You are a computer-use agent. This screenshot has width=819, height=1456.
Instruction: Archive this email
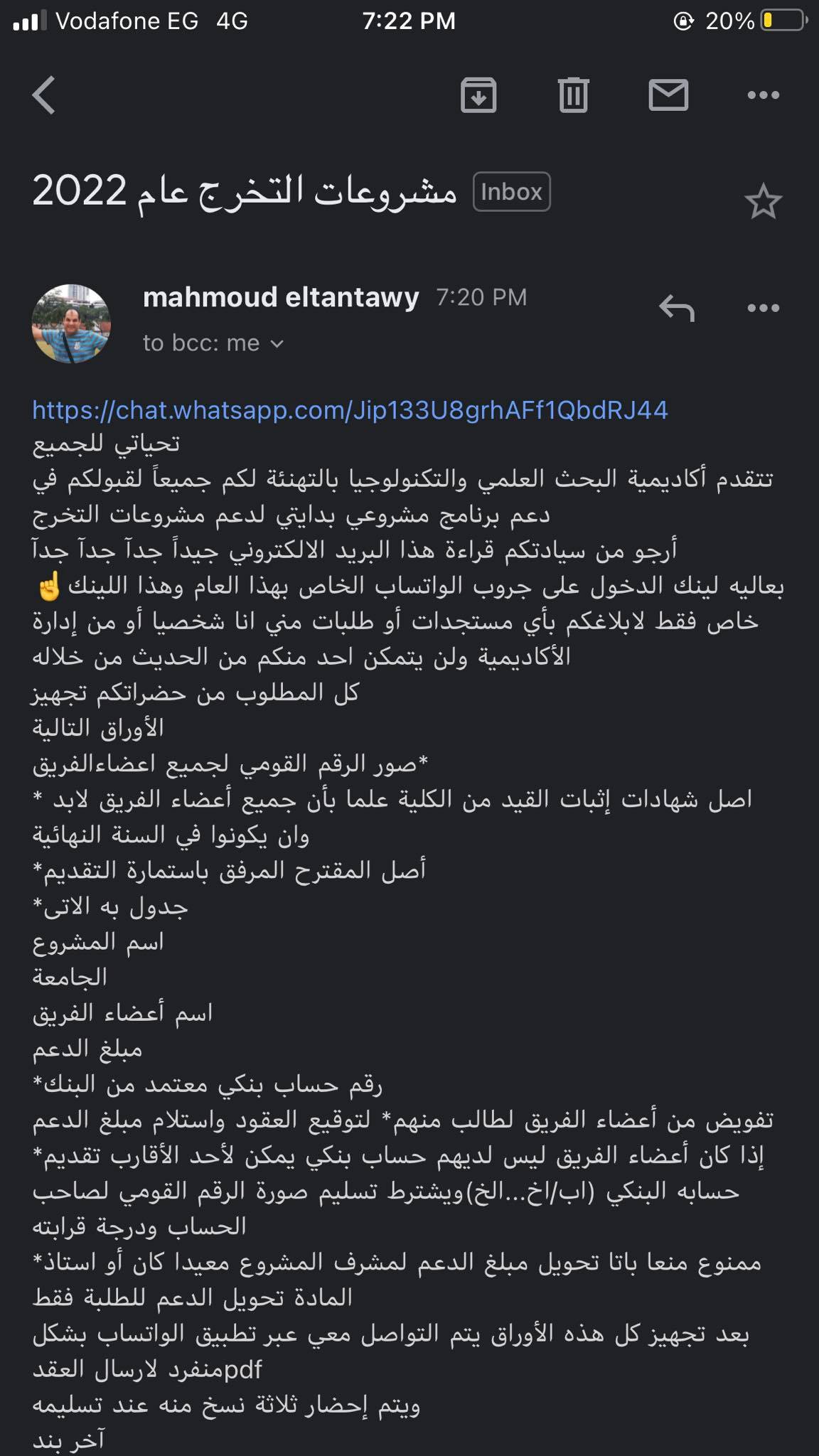coord(478,95)
